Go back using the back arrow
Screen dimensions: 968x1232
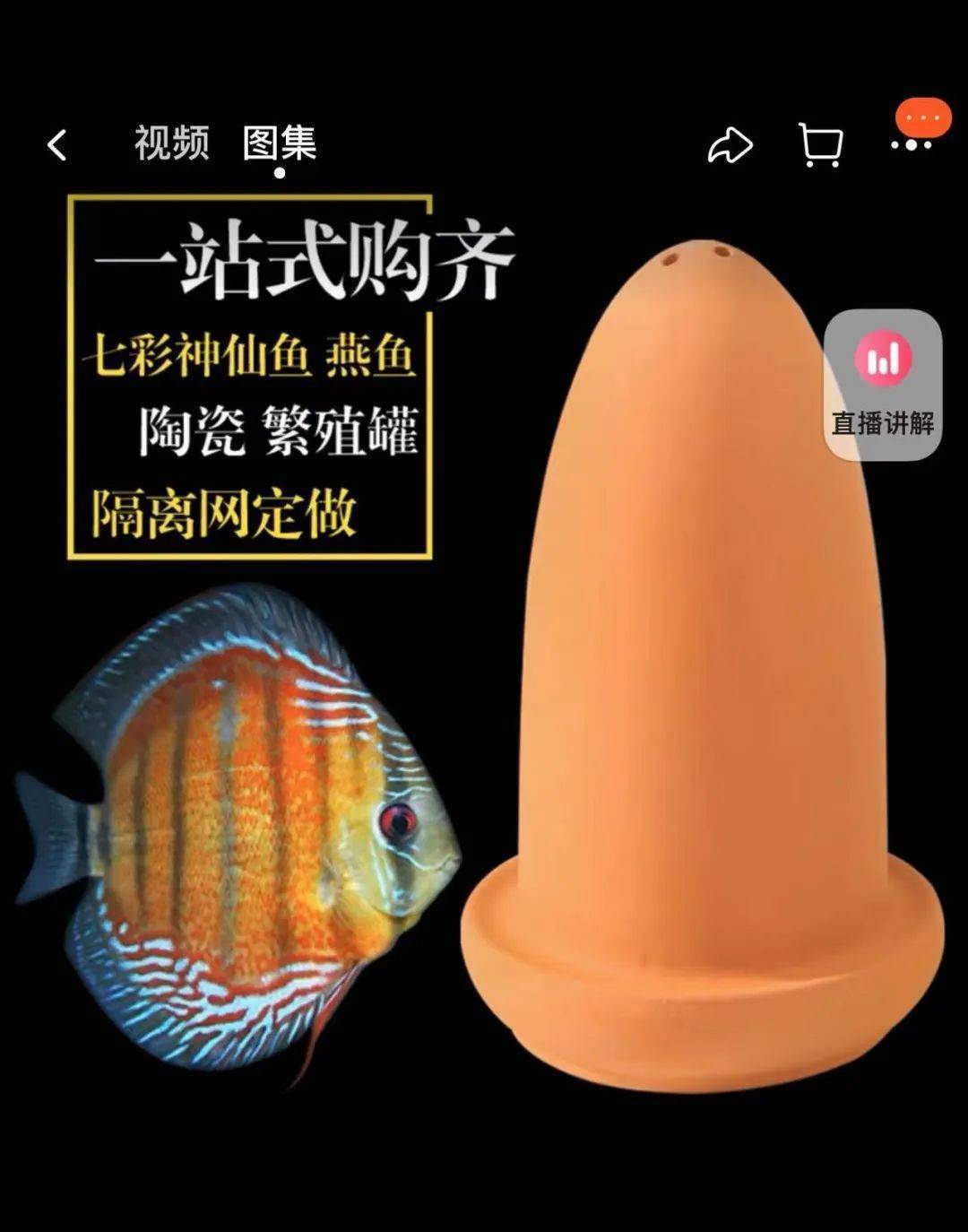coord(57,145)
